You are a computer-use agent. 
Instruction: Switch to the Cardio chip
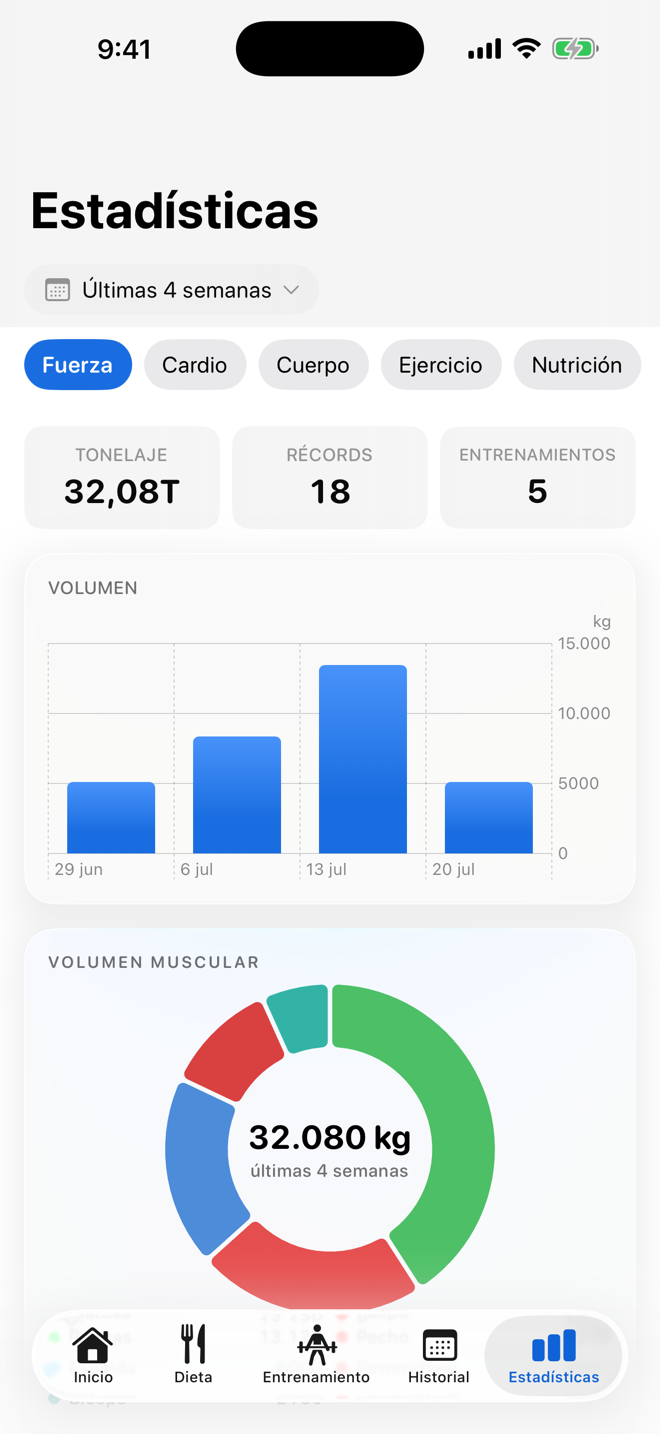195,365
